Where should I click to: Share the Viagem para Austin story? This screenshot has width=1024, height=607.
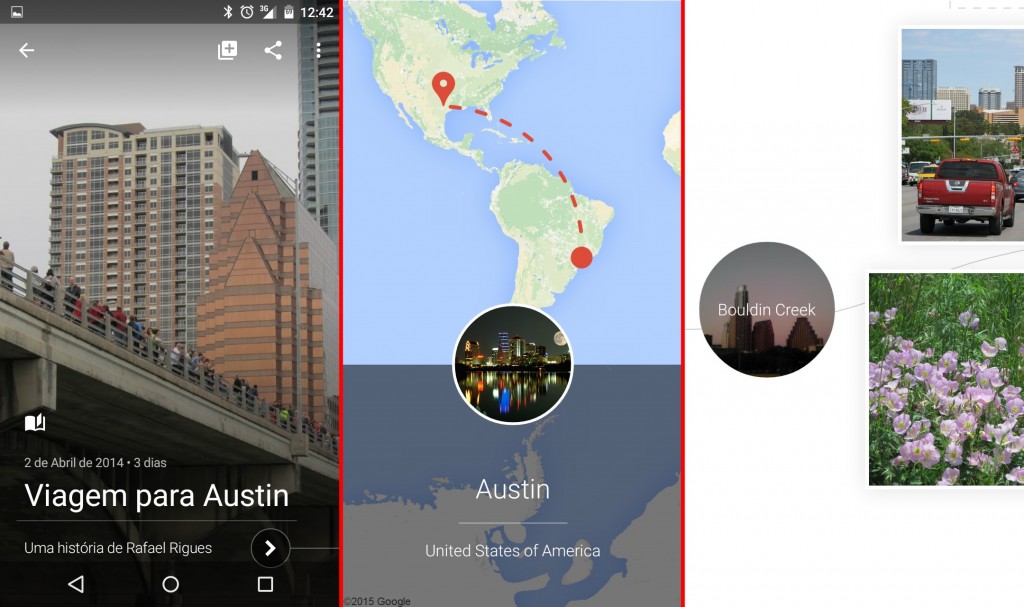[x=273, y=51]
